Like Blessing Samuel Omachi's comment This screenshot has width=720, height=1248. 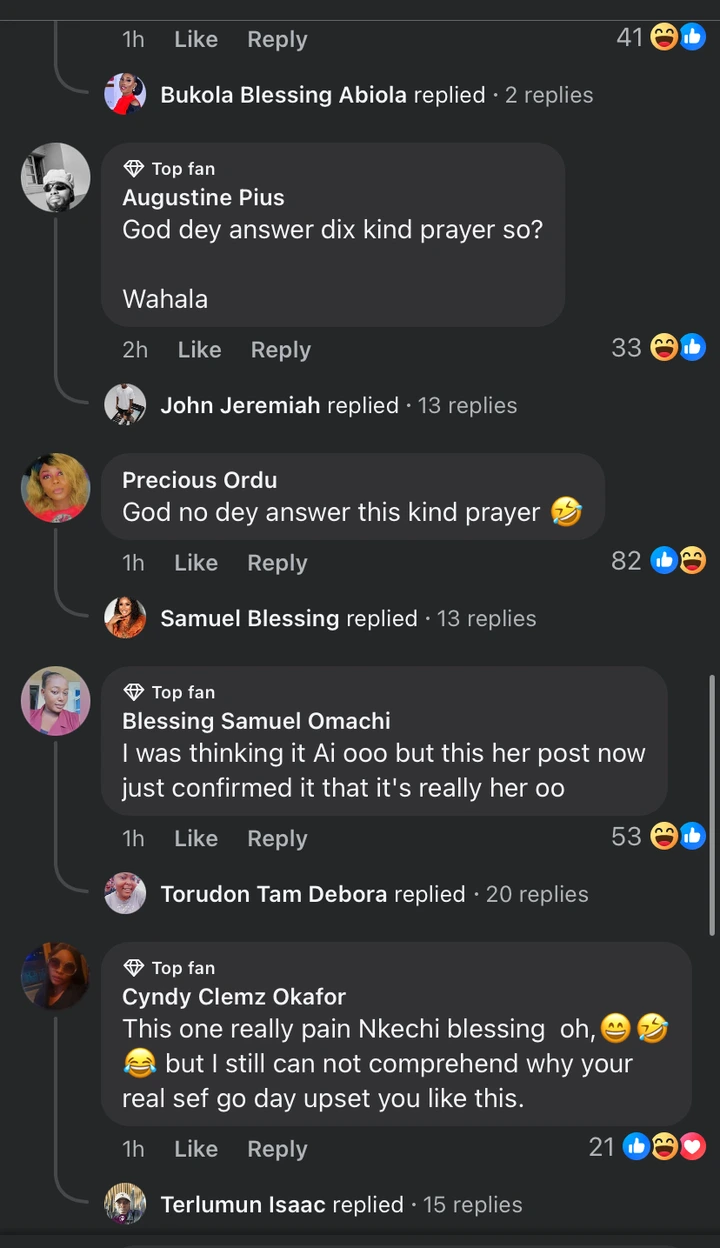coord(195,839)
